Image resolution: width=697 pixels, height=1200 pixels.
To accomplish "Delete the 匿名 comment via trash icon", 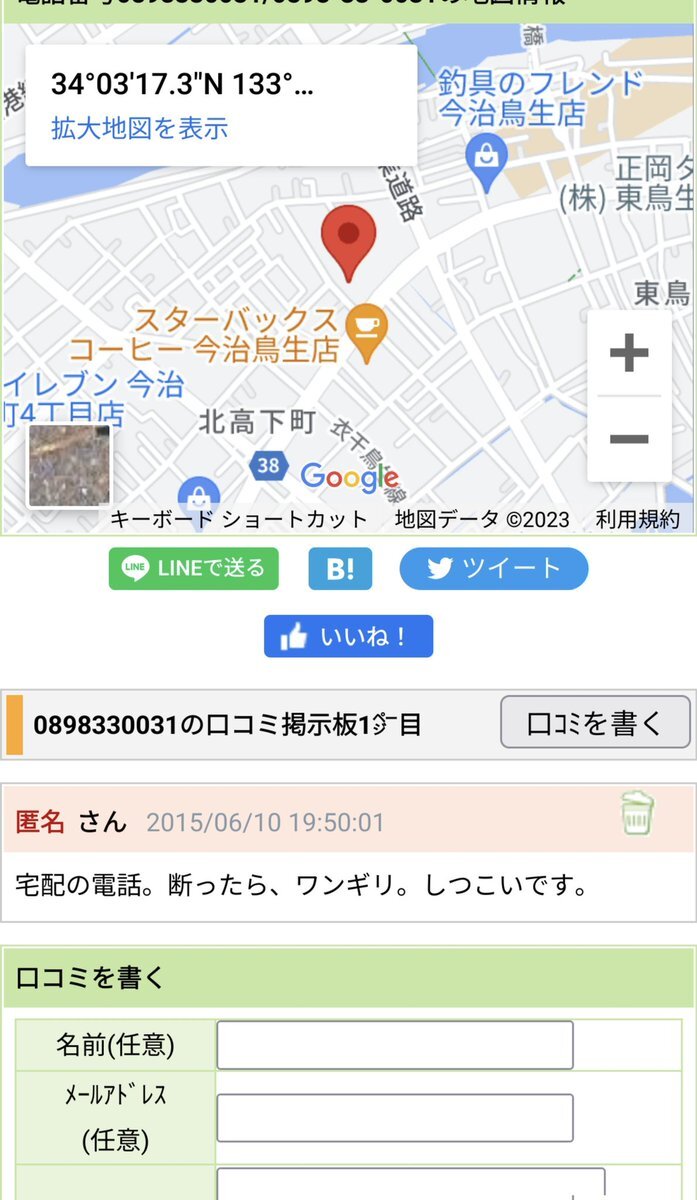I will pos(637,813).
